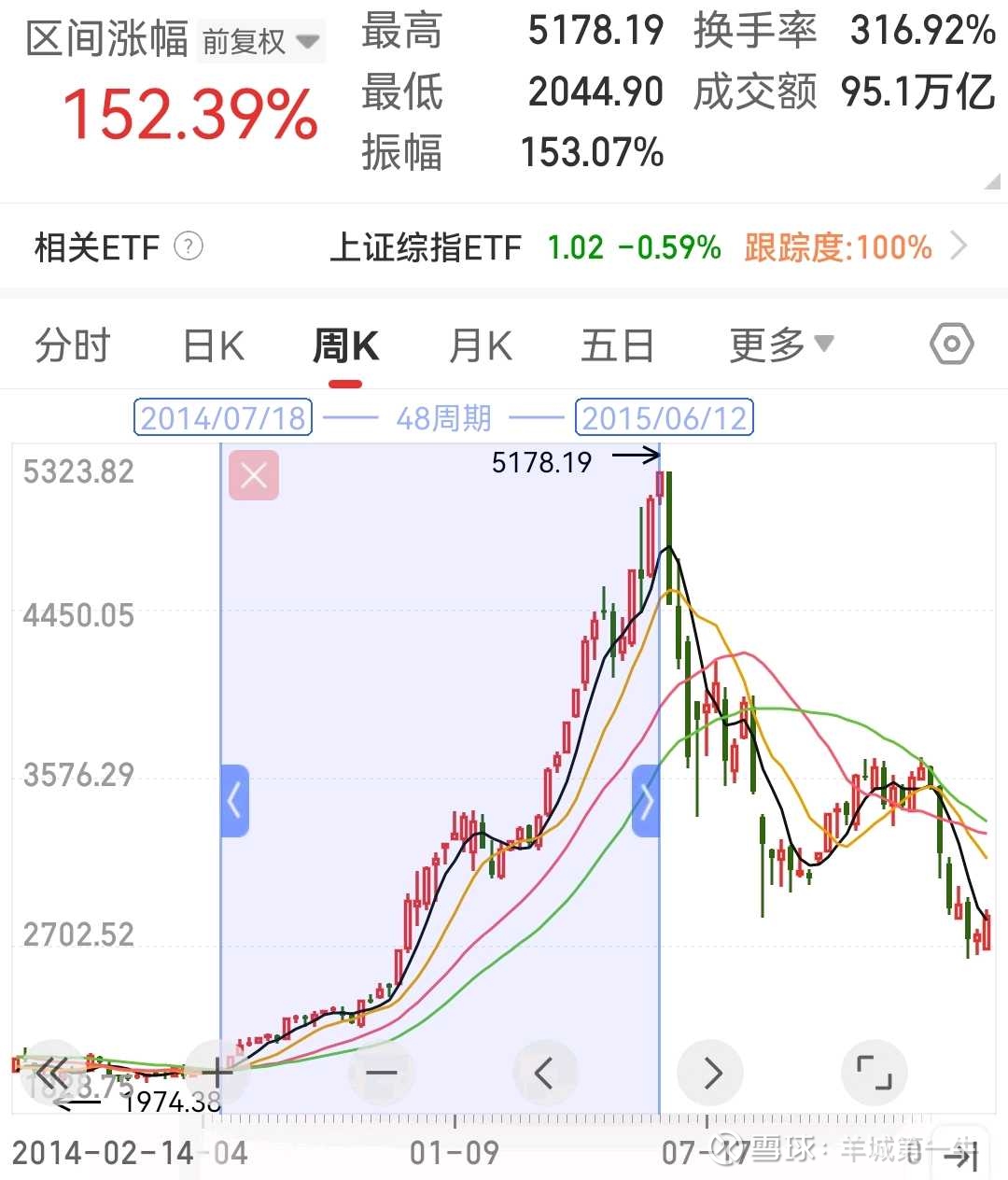Select the left range selection handle
Screen dimensions: 1008x1180
tap(233, 800)
